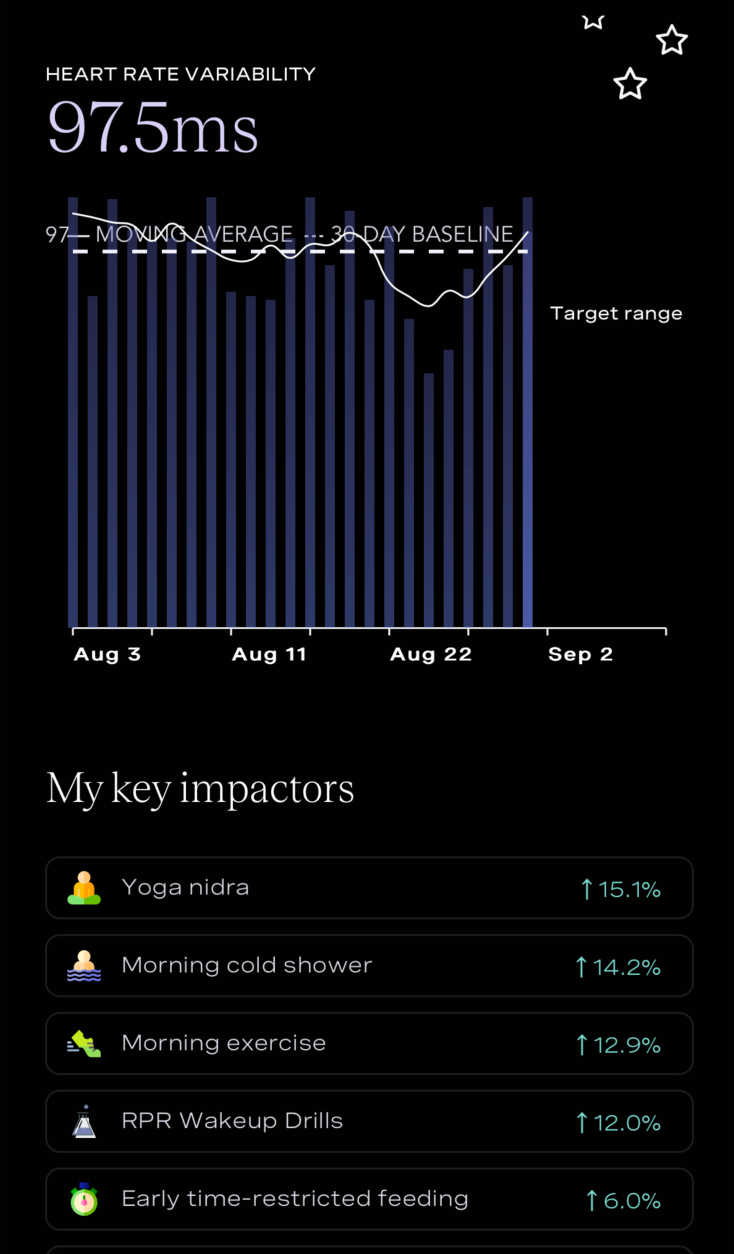Select the RPR Wakeup Drills row
This screenshot has width=734, height=1254.
tap(368, 1122)
